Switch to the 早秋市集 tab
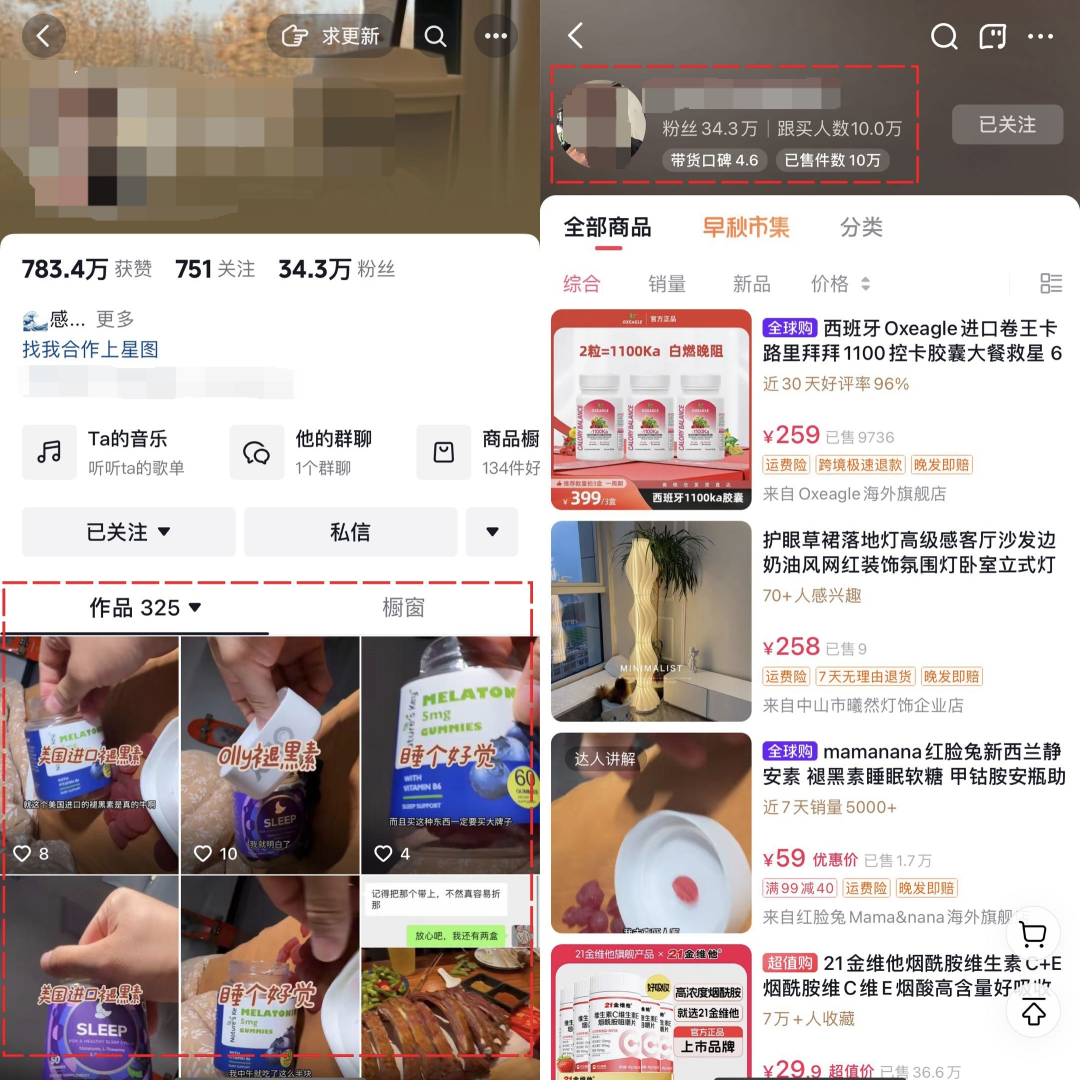The height and width of the screenshot is (1080, 1080). pyautogui.click(x=745, y=227)
